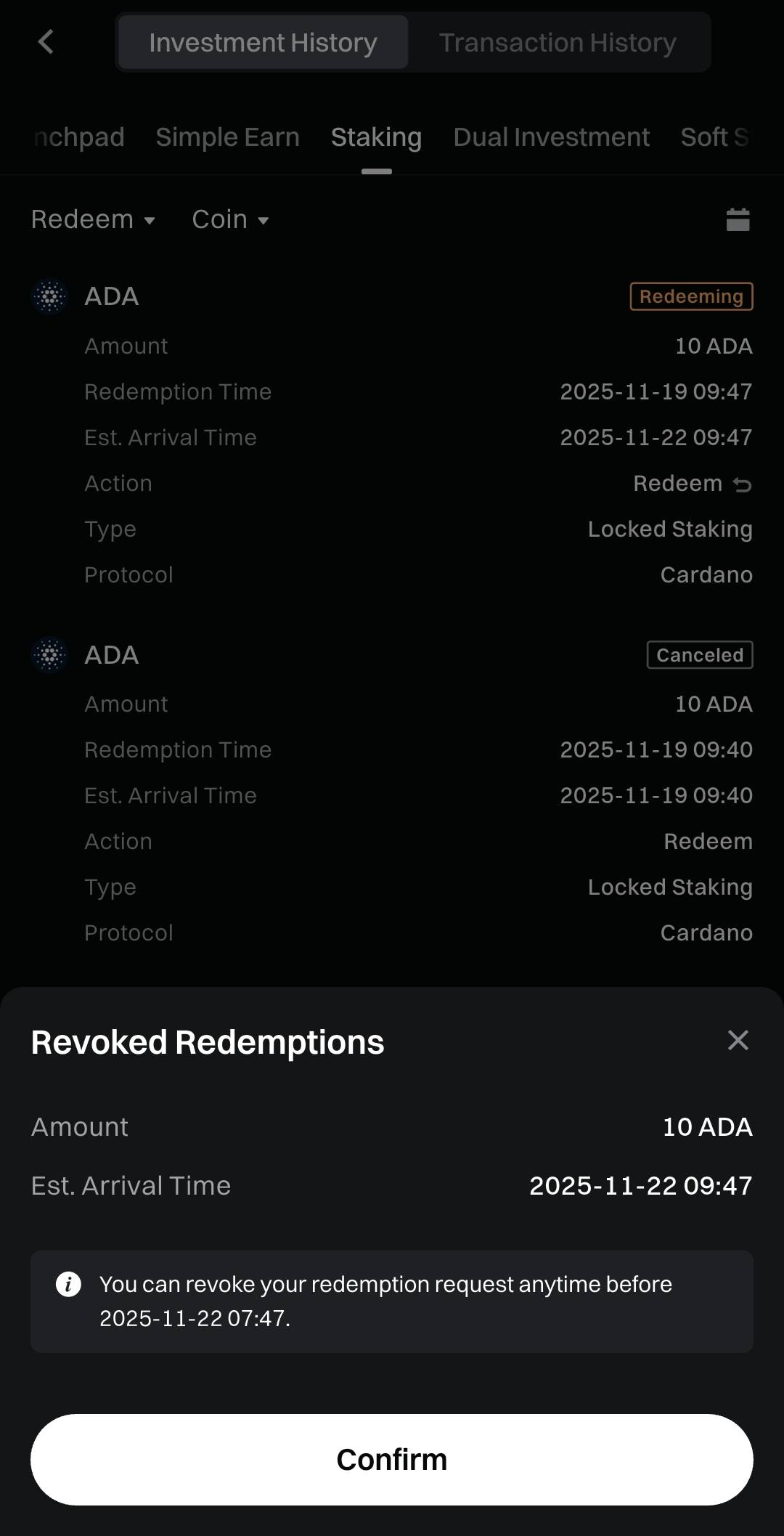Select the Staking tab
The image size is (784, 1536).
pyautogui.click(x=376, y=137)
